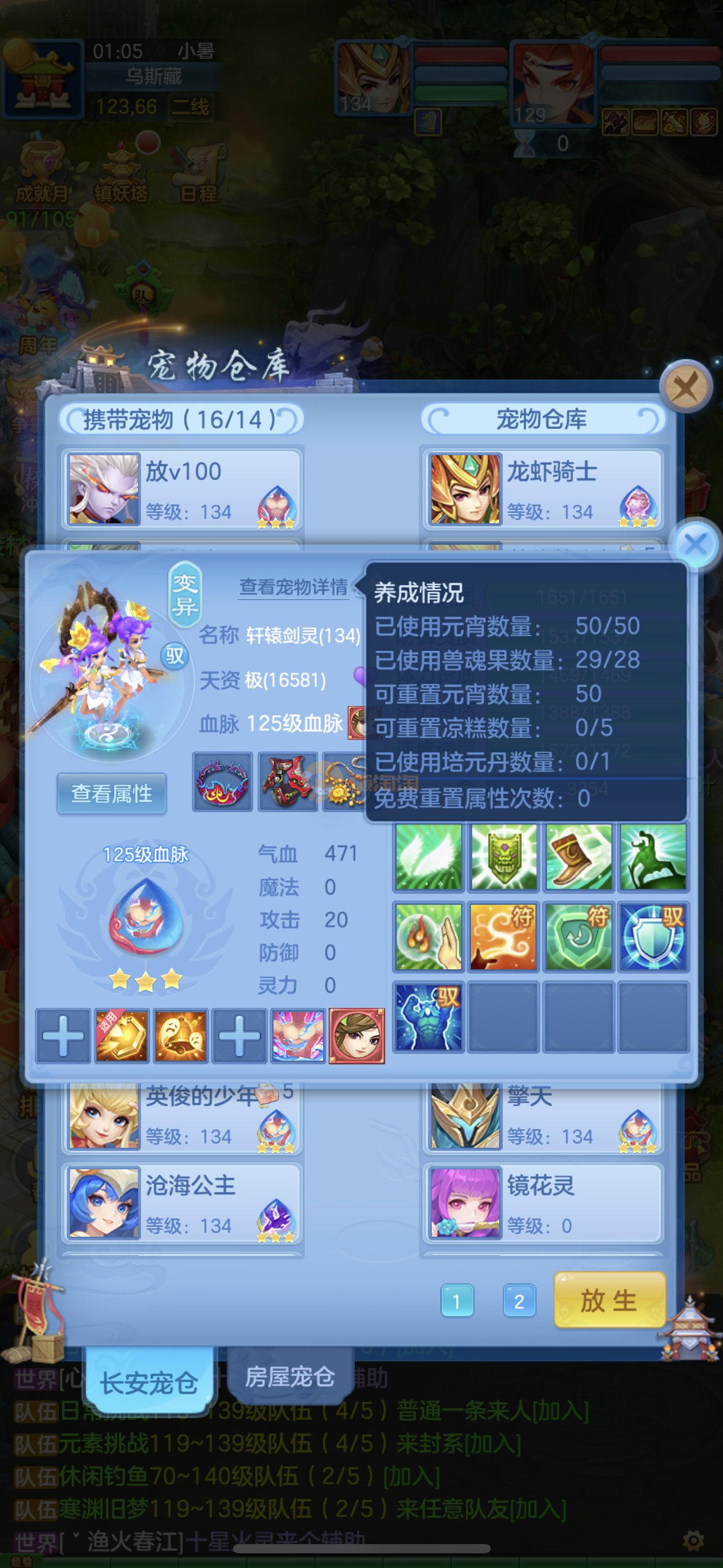Viewport: 723px width, 1568px height.
Task: Select the pet 镜花灵
Action: 542,1203
